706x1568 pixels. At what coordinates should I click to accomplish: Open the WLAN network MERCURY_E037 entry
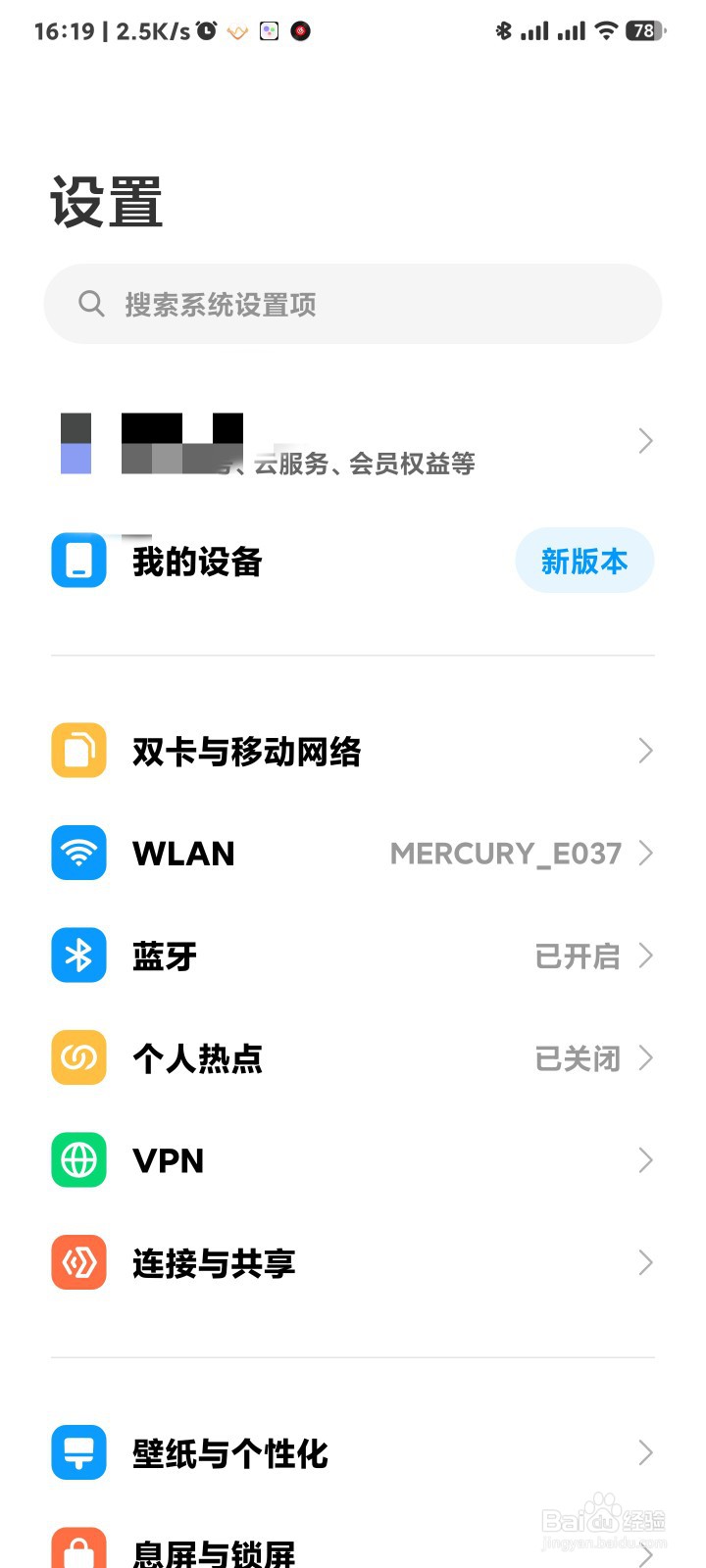[x=506, y=854]
